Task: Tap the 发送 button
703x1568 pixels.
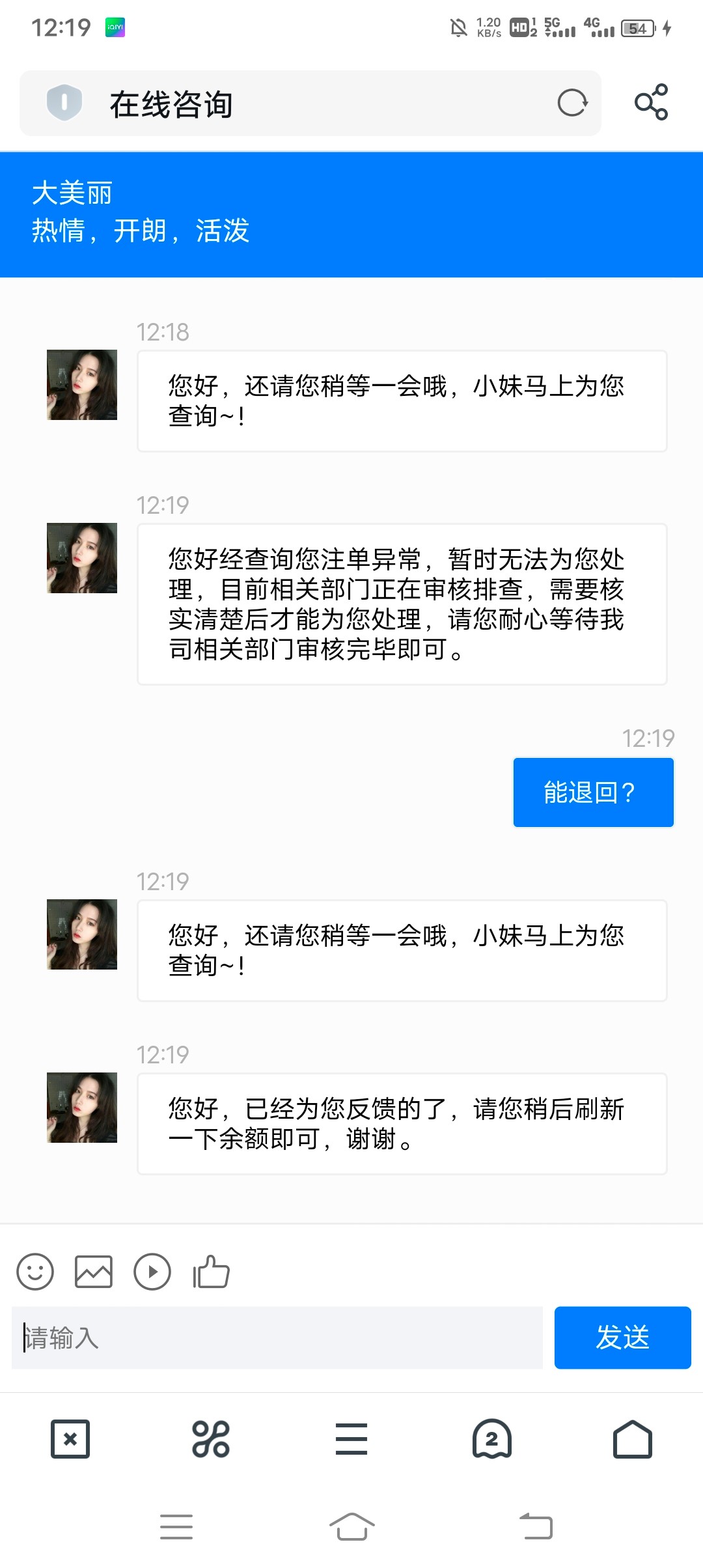Action: pyautogui.click(x=622, y=1338)
